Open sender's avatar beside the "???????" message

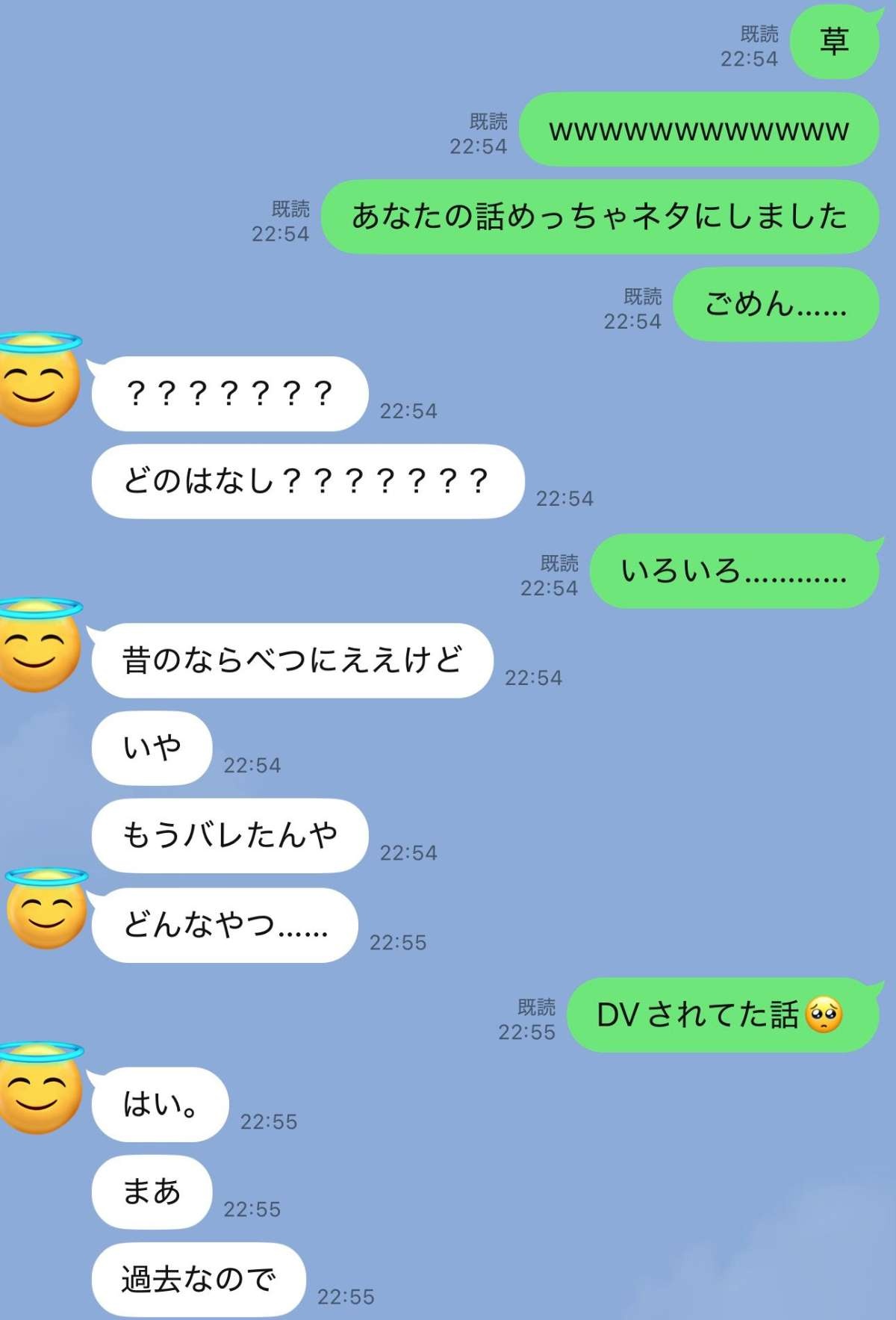click(x=39, y=382)
